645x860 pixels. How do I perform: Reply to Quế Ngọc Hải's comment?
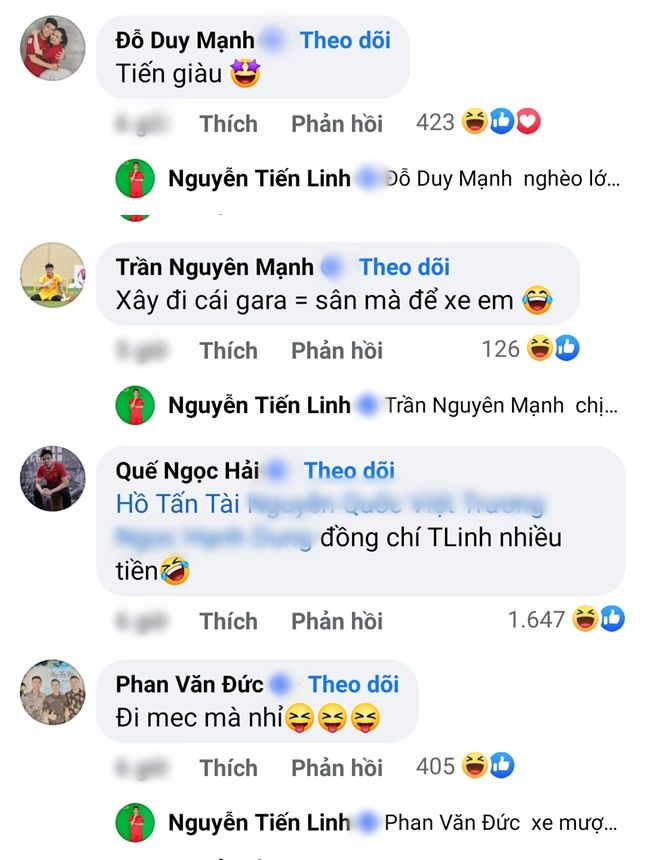tap(337, 621)
